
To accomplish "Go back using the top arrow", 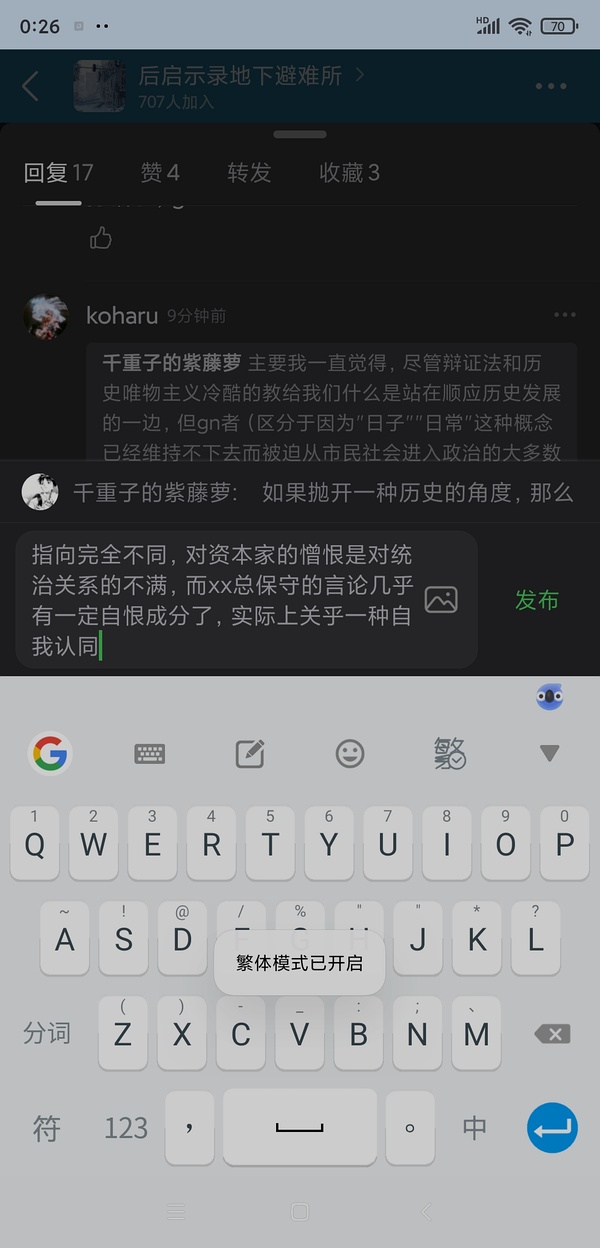I will [30, 86].
